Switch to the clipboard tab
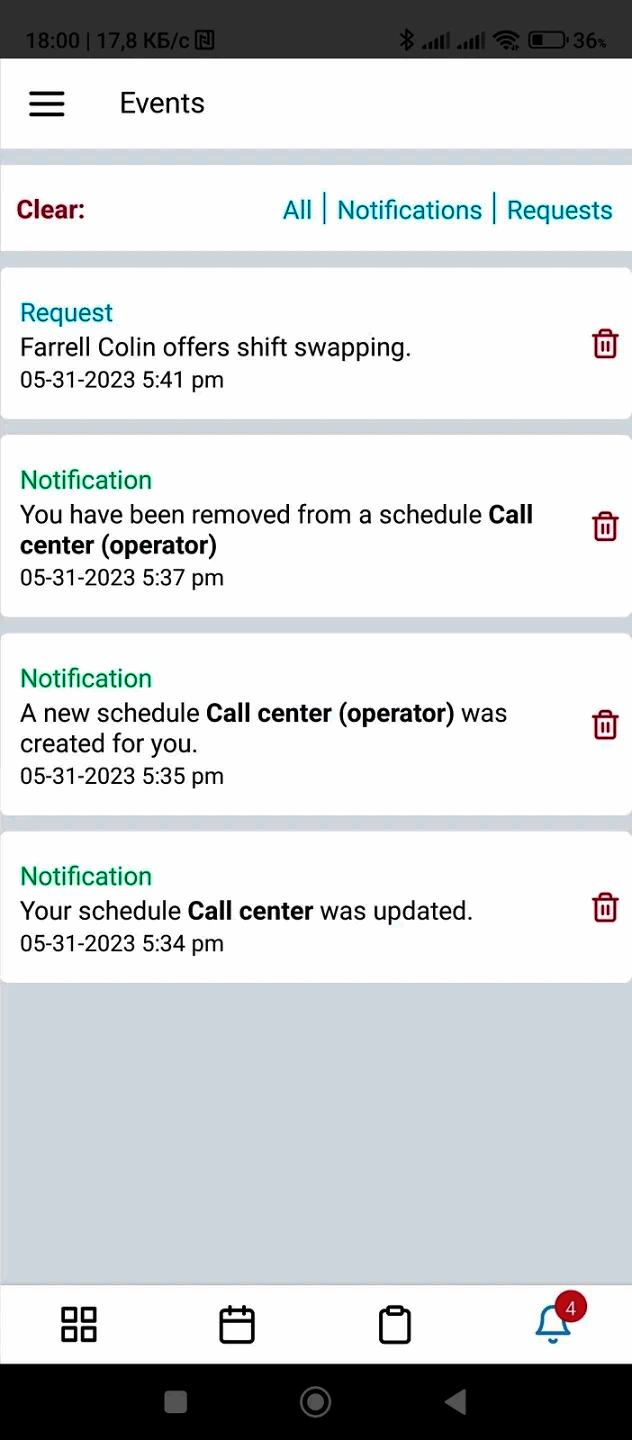This screenshot has width=632, height=1440. (x=395, y=1324)
